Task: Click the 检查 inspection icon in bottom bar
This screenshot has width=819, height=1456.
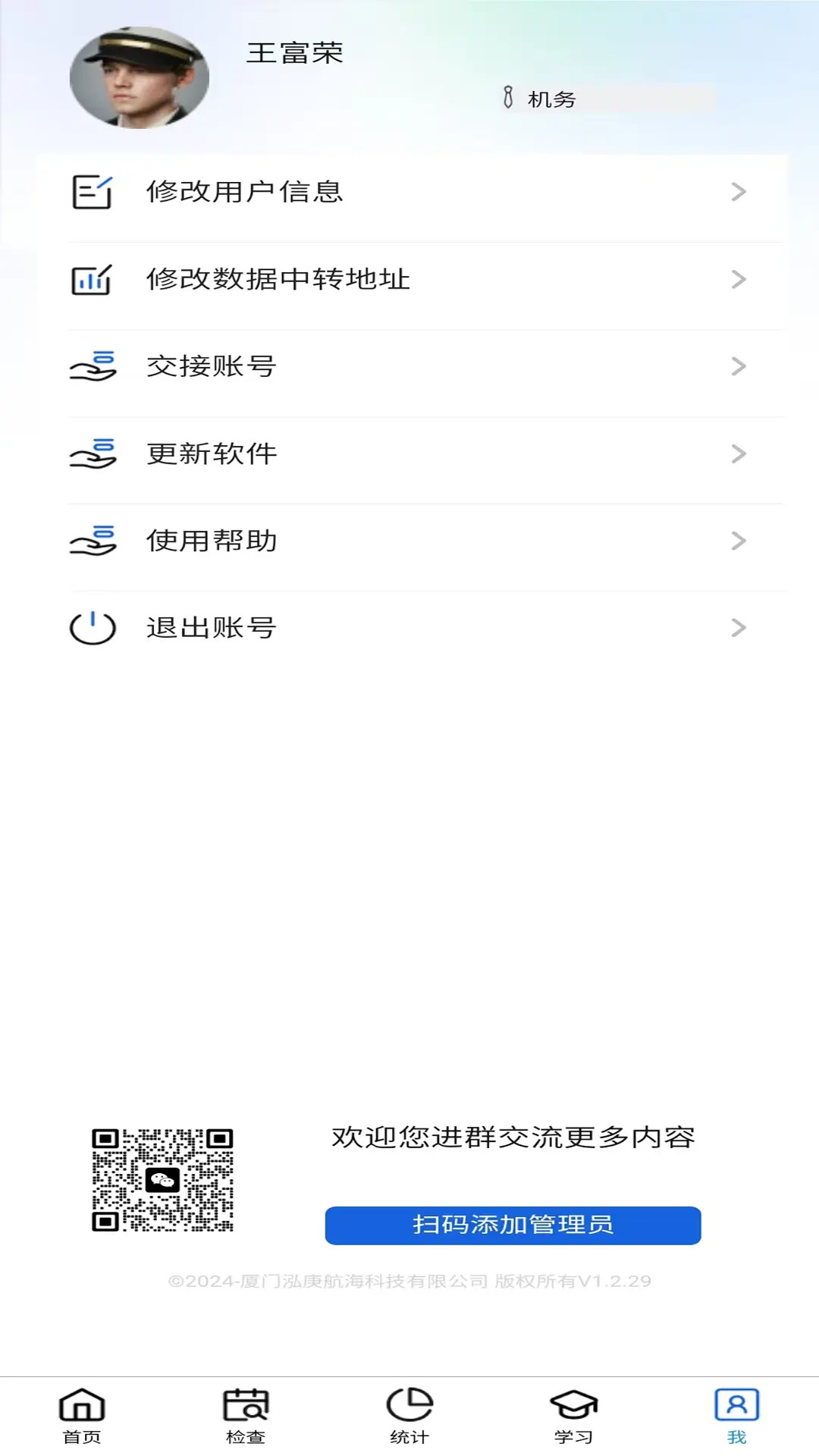Action: click(246, 1407)
